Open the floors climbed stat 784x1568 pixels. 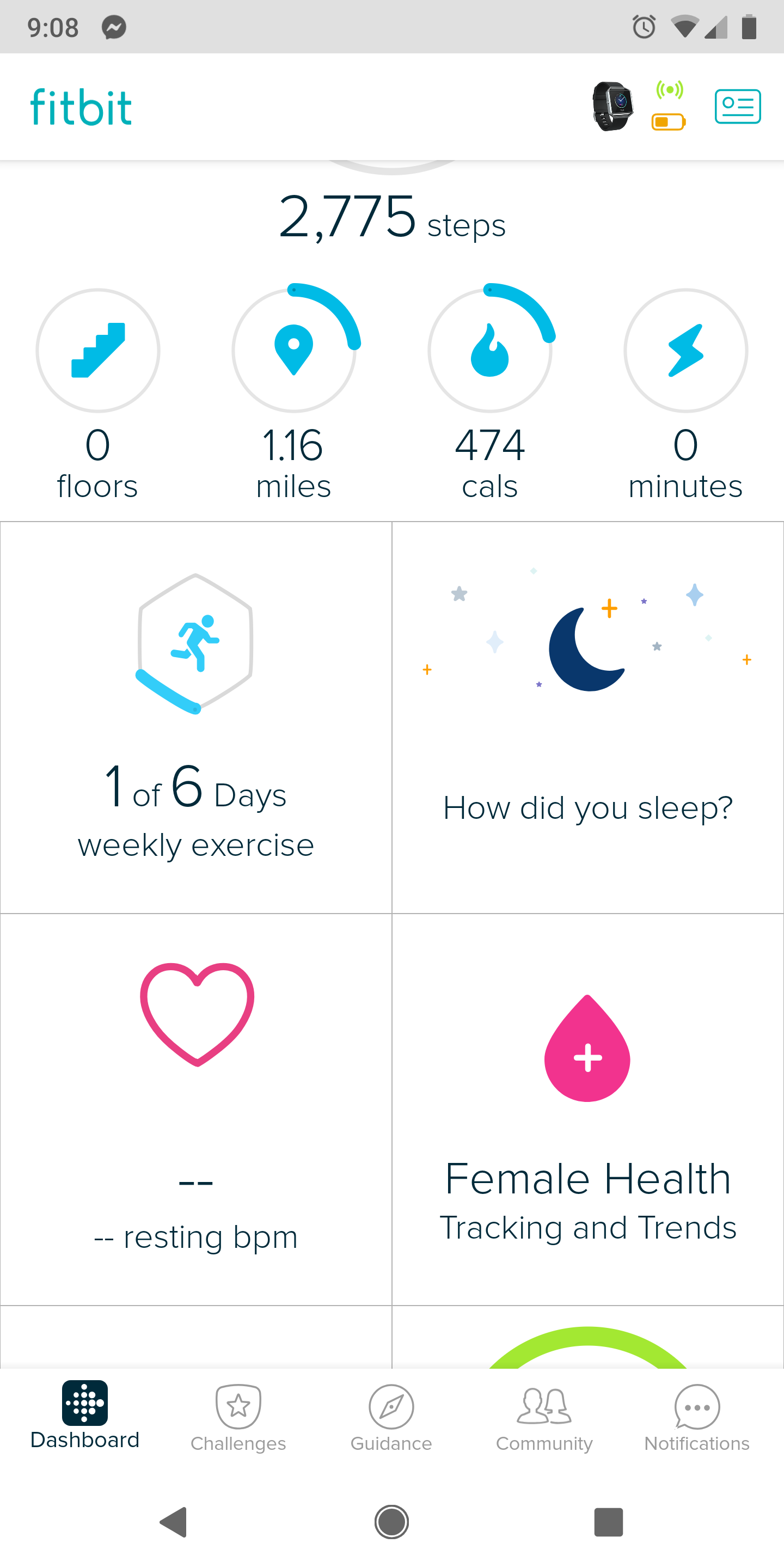98,393
